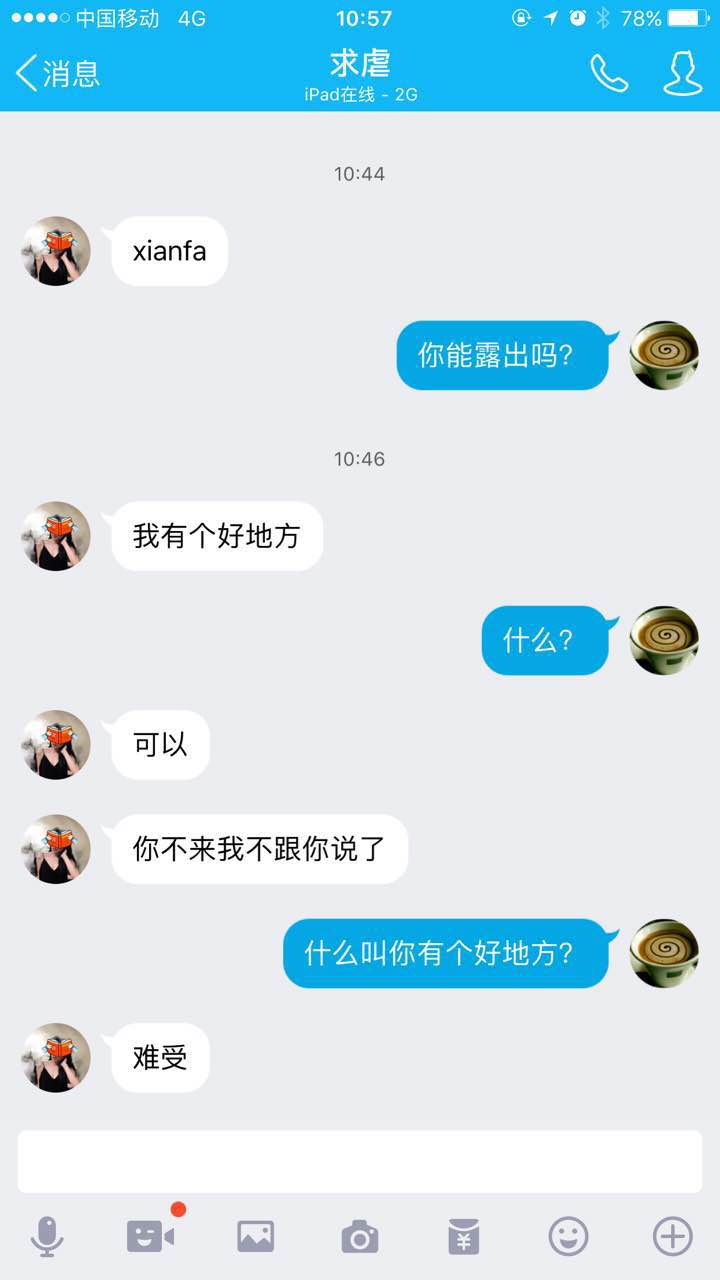Screen dimensions: 720x1280
Task: Tap the 我有个好地方 message bubble
Action: point(215,537)
